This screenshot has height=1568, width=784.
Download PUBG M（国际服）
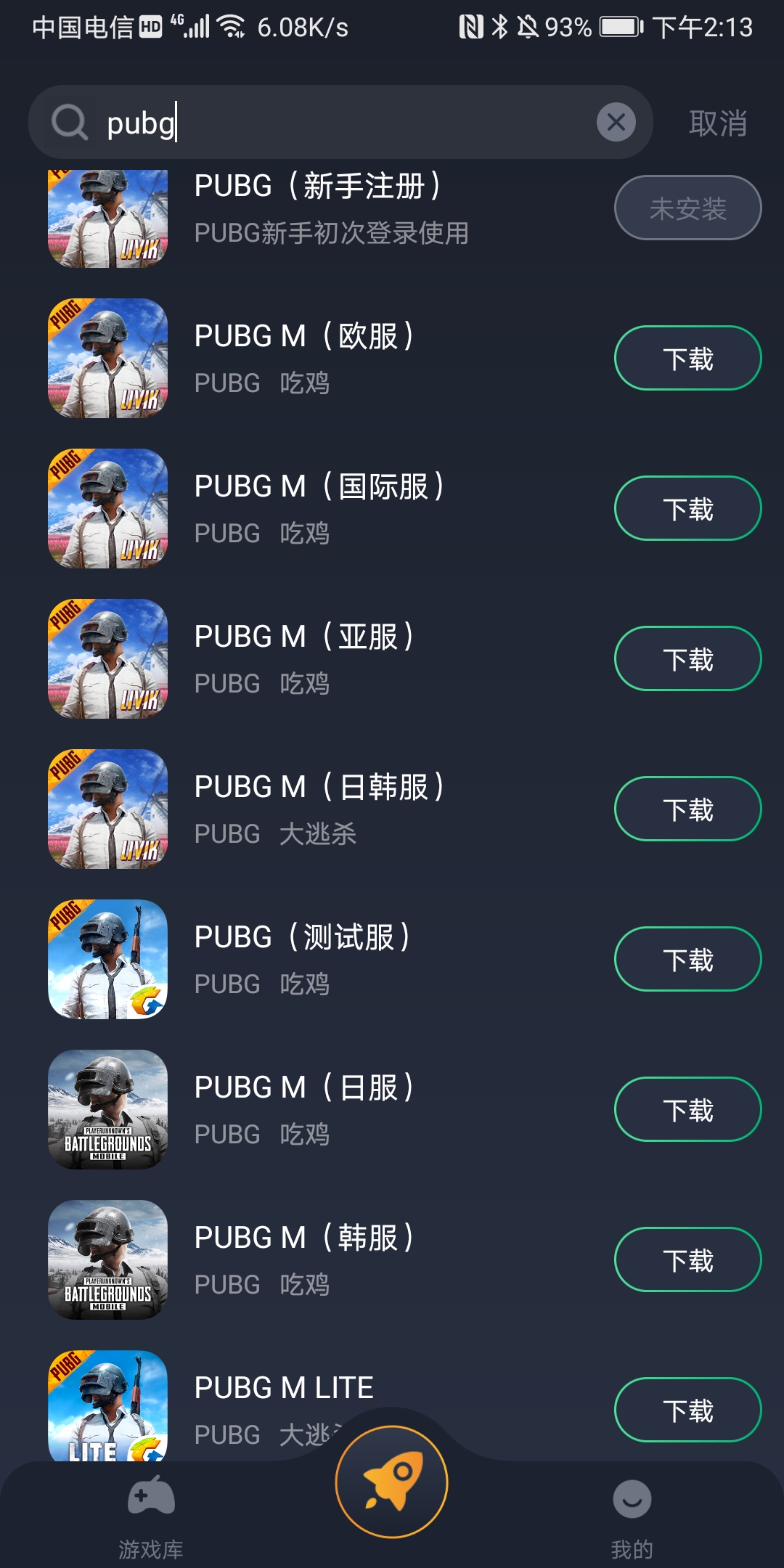tap(687, 509)
